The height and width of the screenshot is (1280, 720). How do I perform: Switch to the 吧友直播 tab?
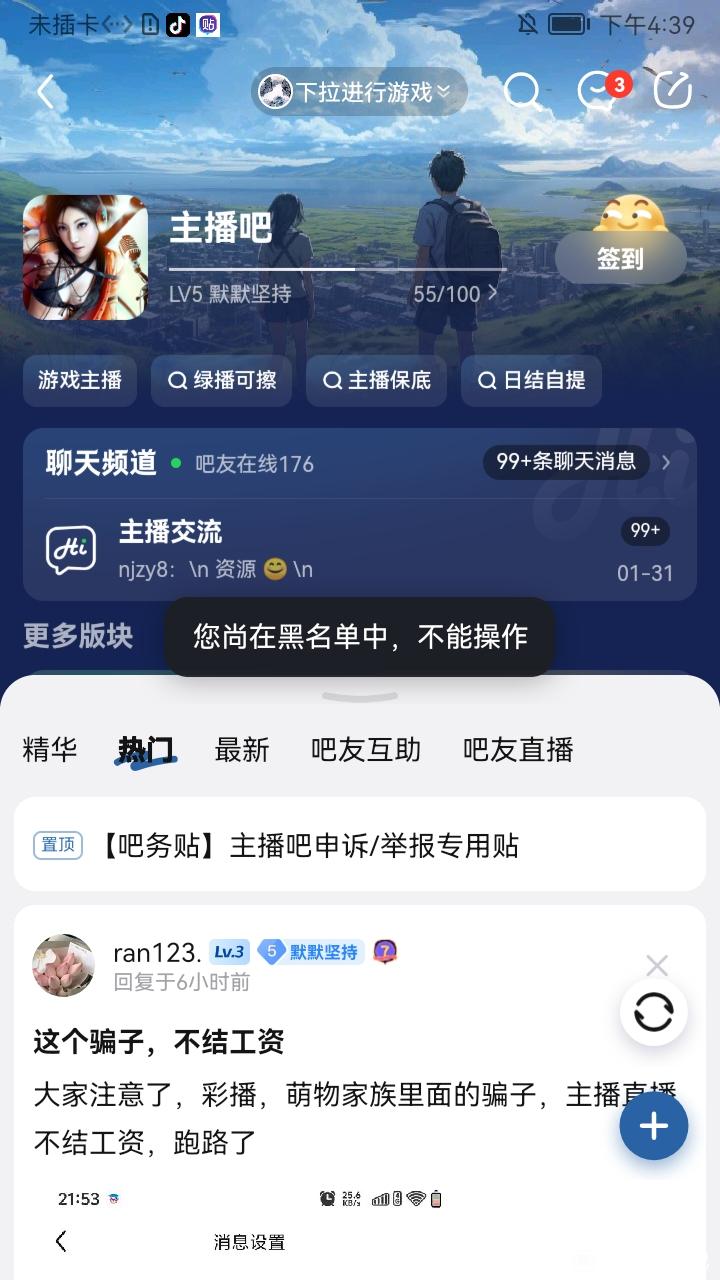[x=518, y=750]
